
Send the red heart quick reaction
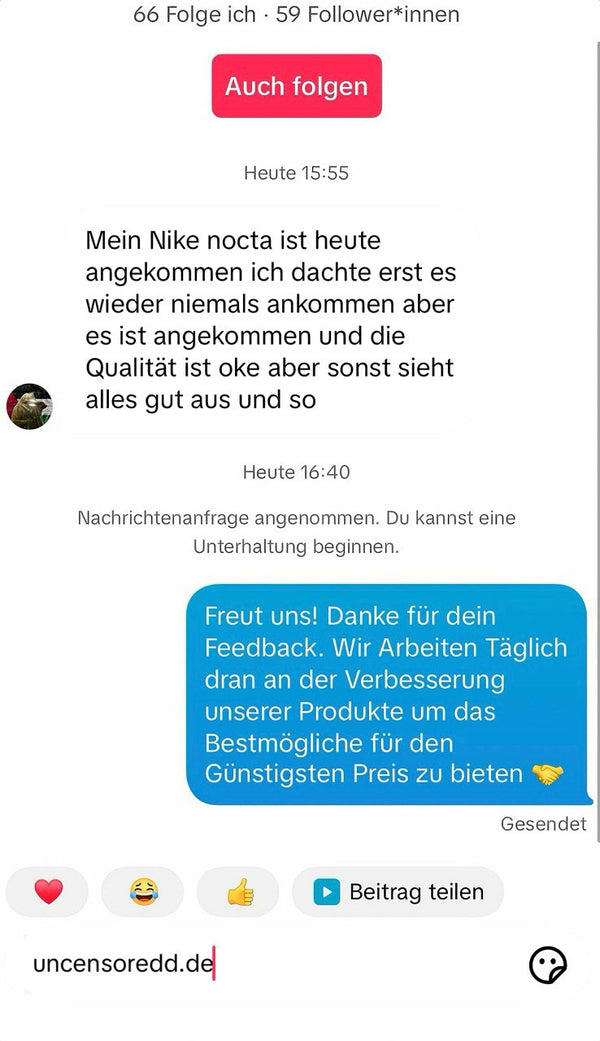48,891
